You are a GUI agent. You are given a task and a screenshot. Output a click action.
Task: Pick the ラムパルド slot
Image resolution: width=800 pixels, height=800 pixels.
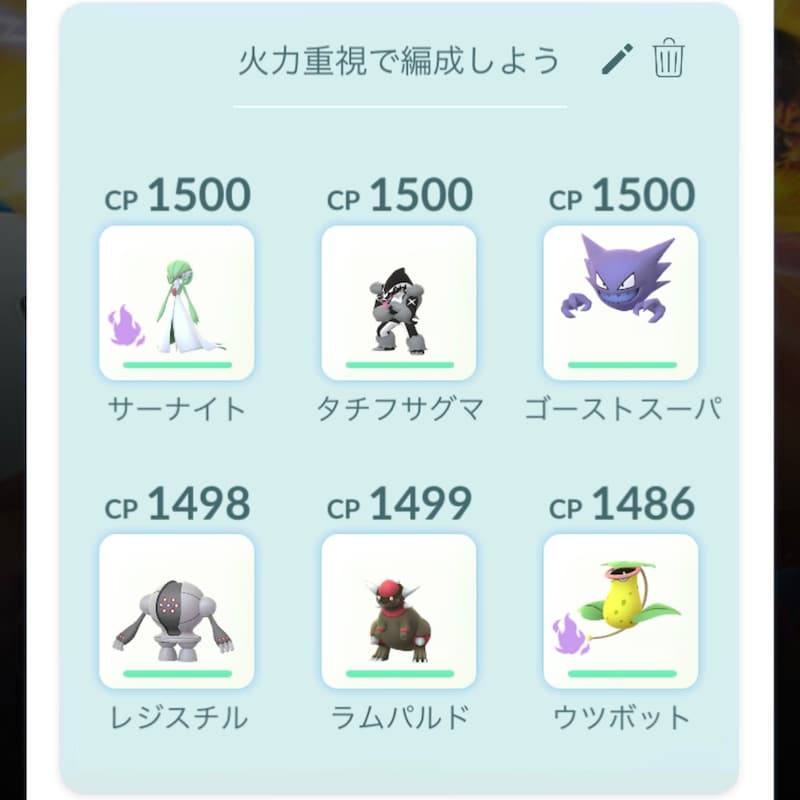[x=398, y=611]
